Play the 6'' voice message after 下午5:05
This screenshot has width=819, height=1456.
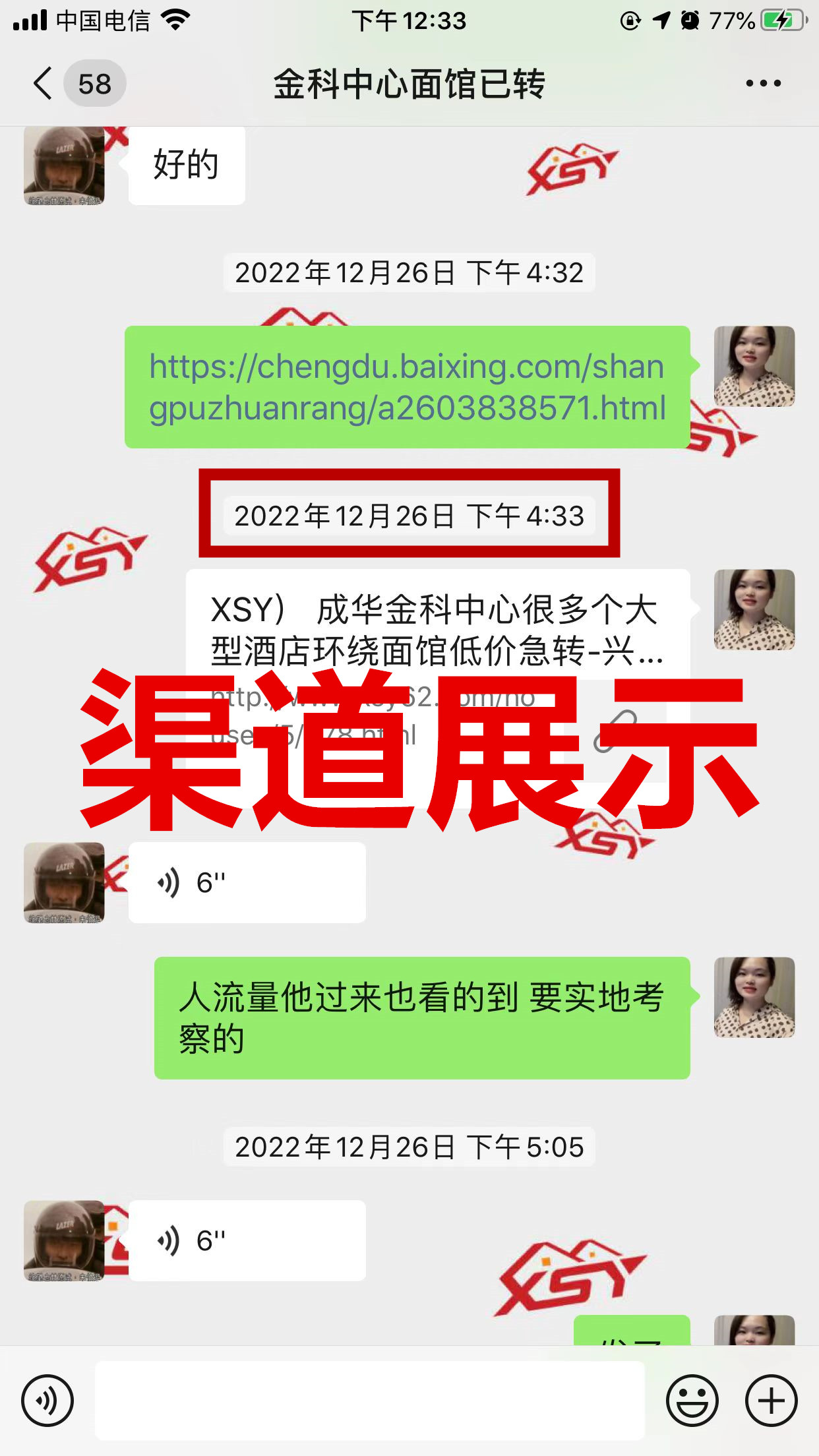pos(247,1240)
